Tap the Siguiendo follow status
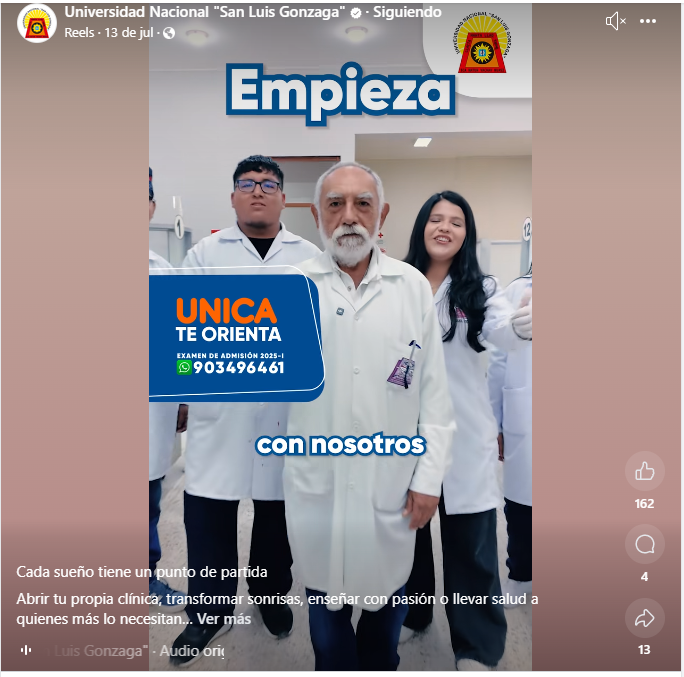The image size is (684, 677). tap(408, 13)
